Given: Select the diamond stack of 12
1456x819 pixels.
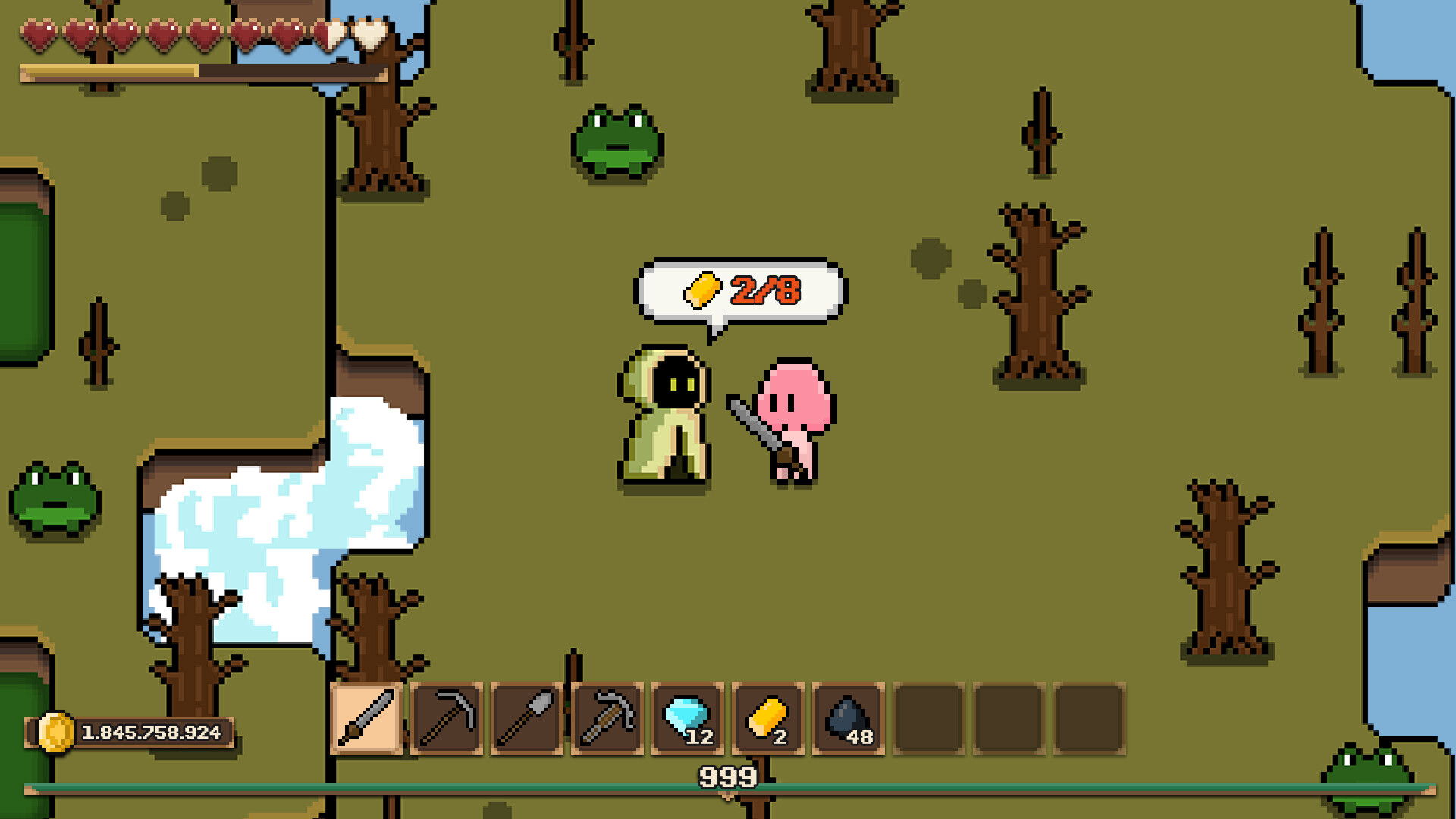Looking at the screenshot, I should click(688, 718).
